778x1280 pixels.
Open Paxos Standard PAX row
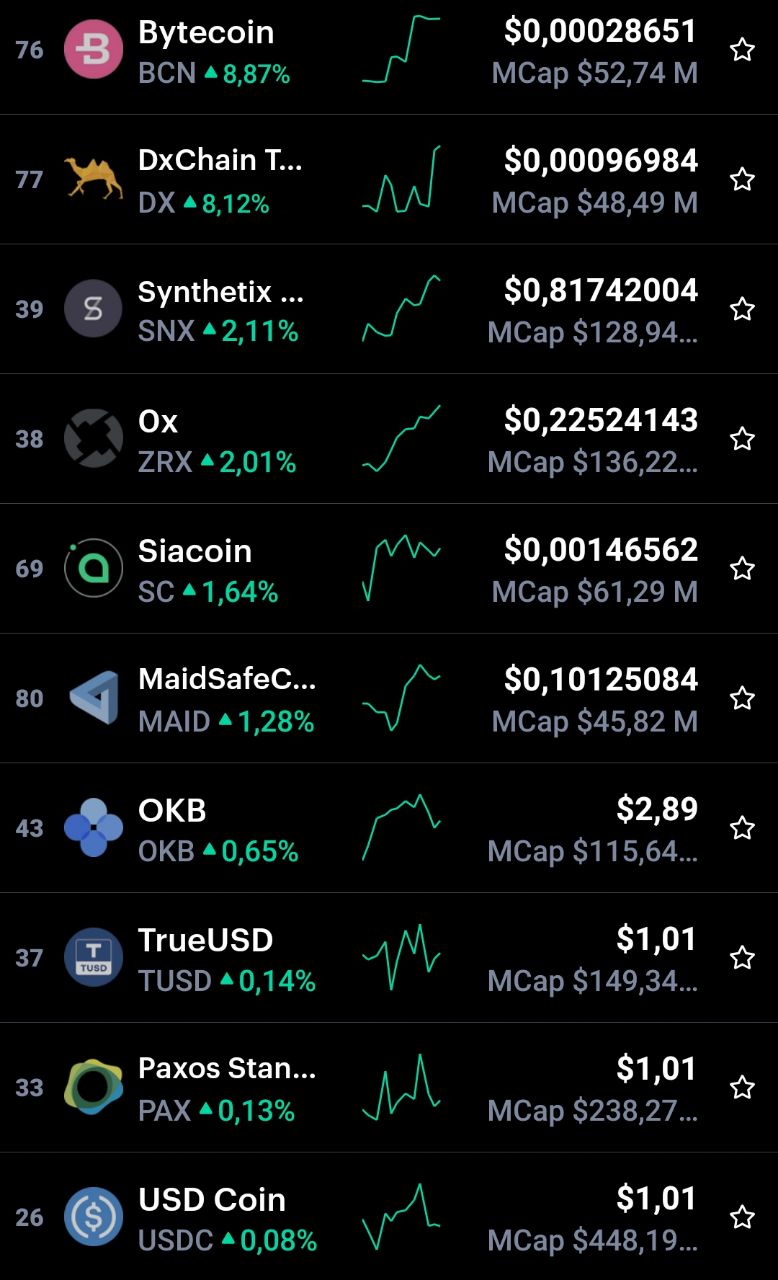click(389, 1087)
